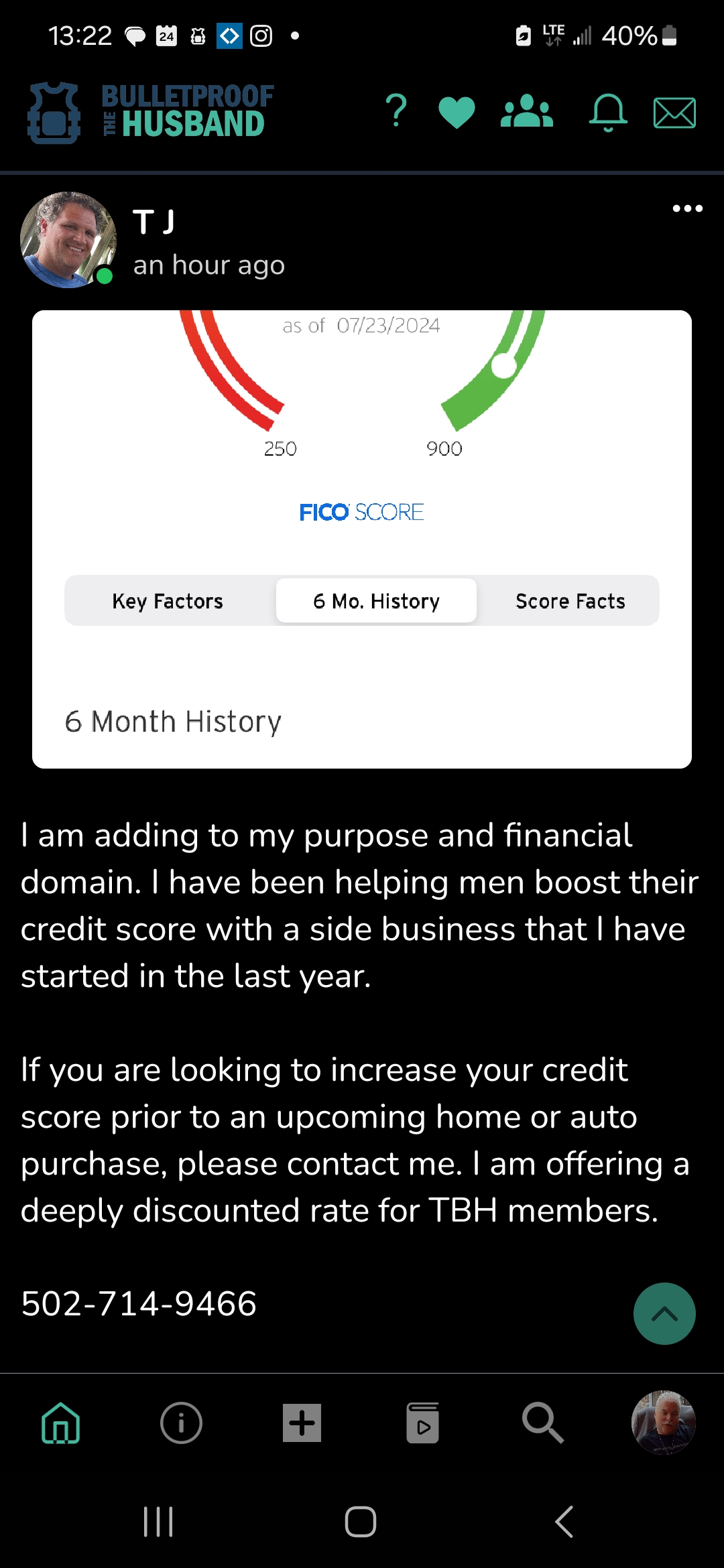Viewport: 724px width, 1568px height.
Task: Open the video library tab
Action: click(422, 1423)
